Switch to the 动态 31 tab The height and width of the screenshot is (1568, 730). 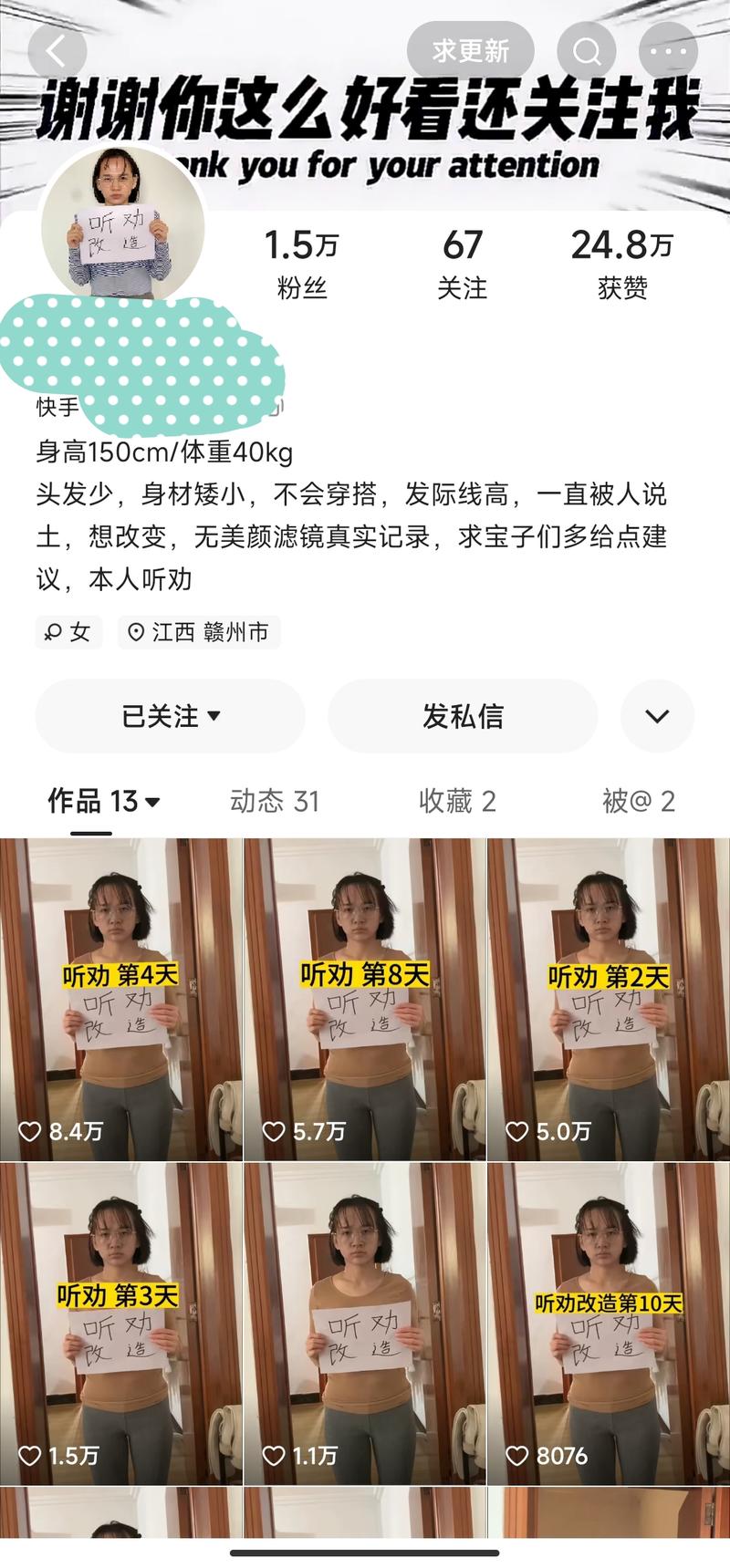click(275, 802)
